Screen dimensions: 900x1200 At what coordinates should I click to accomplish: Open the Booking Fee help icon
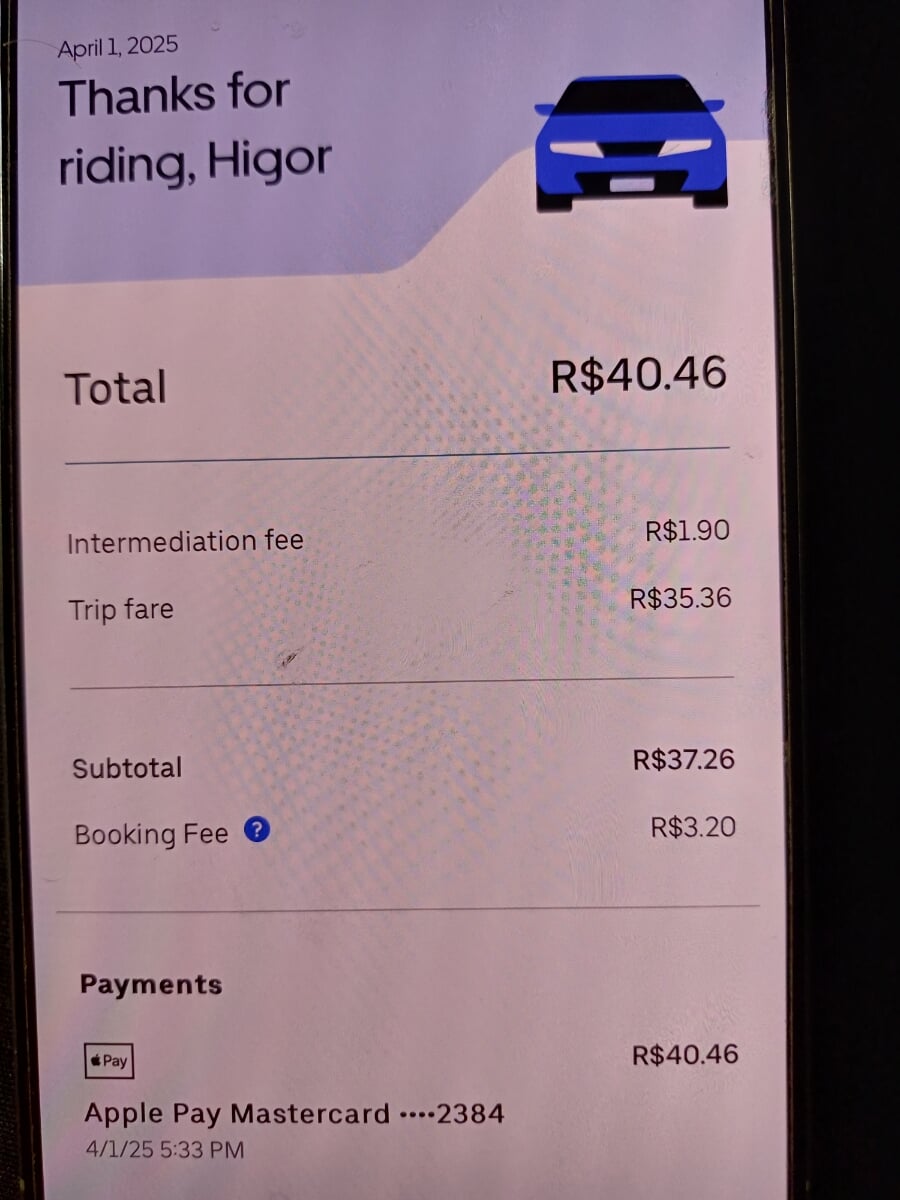tap(257, 830)
